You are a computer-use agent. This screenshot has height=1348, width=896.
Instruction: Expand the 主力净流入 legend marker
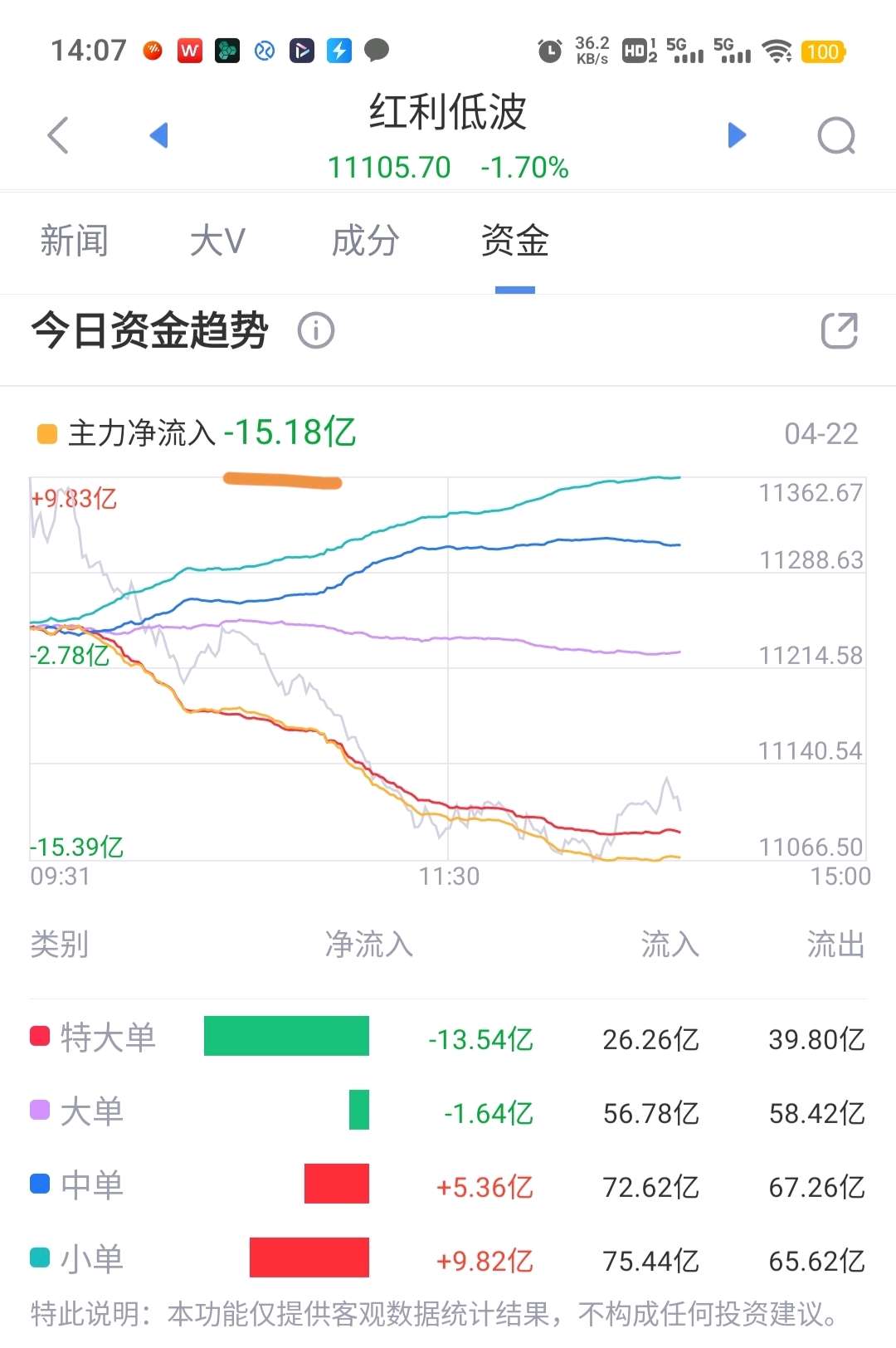[46, 432]
